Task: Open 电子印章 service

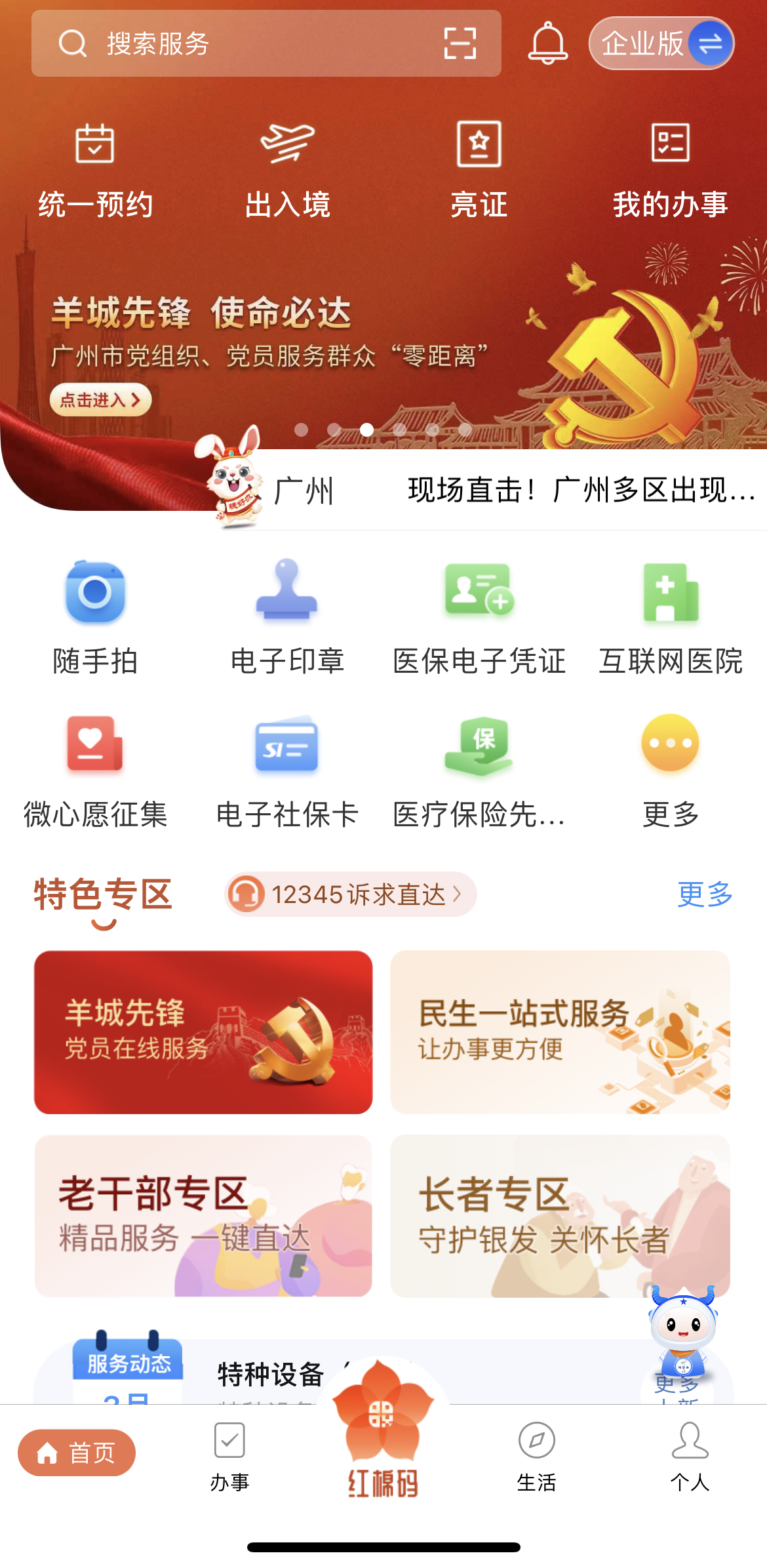Action: click(x=287, y=616)
